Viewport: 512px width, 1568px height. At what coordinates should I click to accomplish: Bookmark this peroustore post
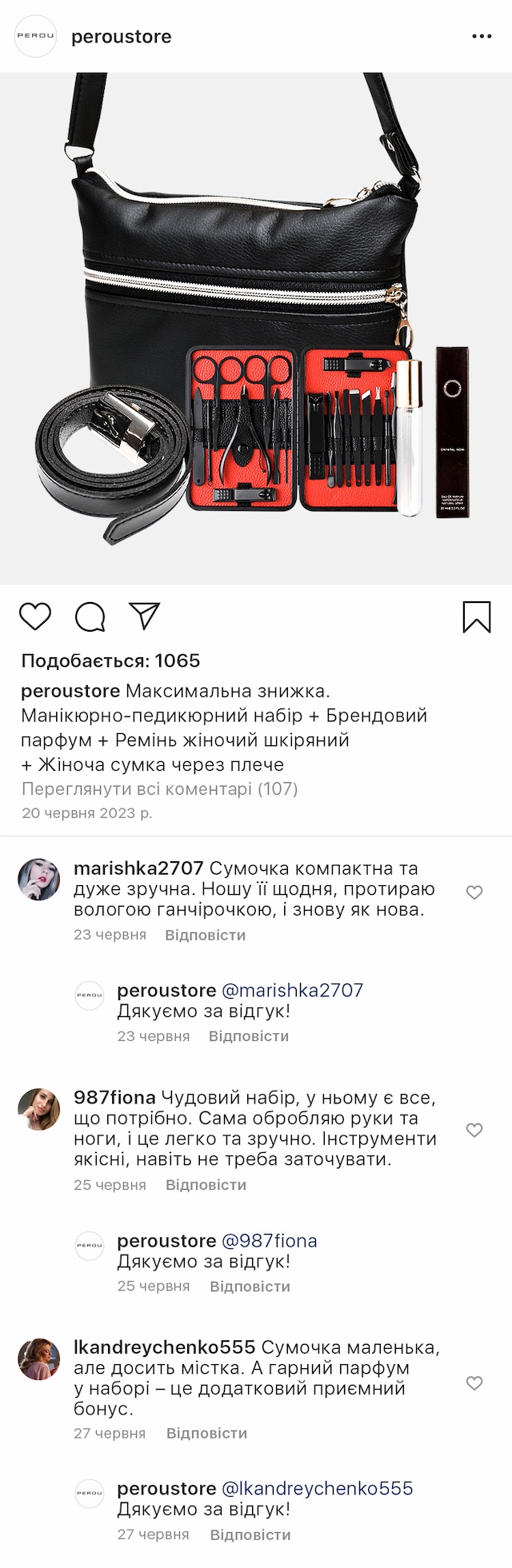click(477, 617)
